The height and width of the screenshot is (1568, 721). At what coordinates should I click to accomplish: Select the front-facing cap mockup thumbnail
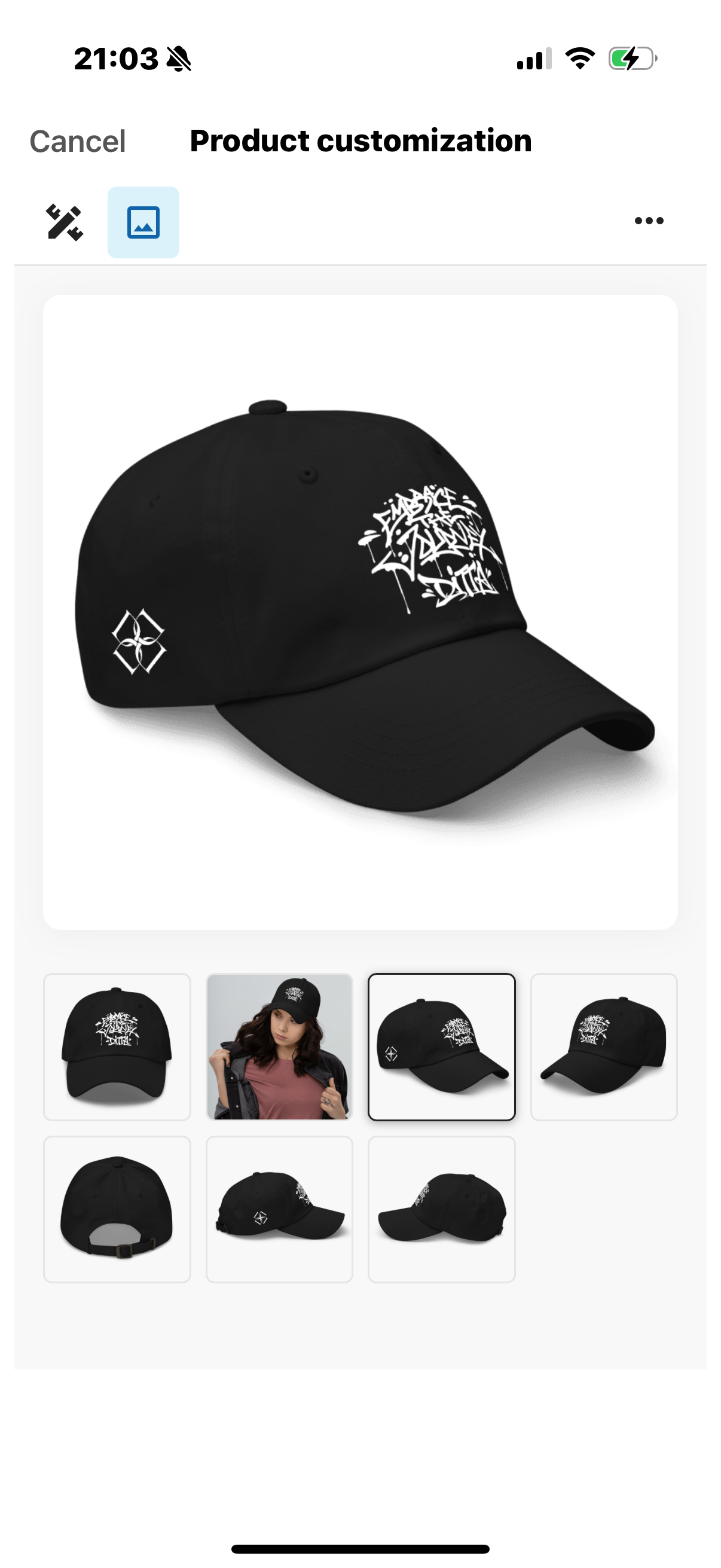[x=117, y=1047]
